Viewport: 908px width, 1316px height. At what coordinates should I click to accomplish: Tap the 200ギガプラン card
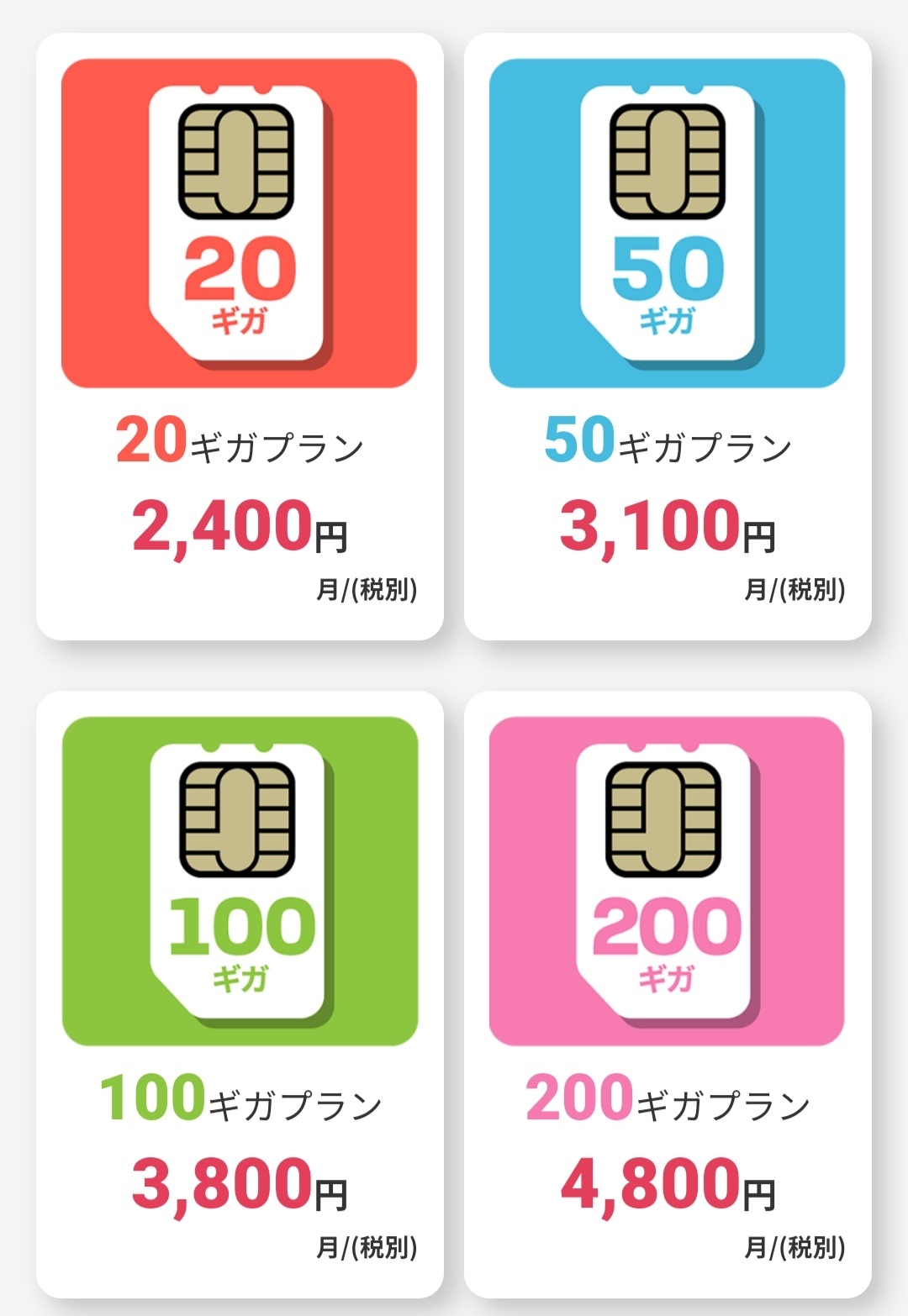[668, 993]
